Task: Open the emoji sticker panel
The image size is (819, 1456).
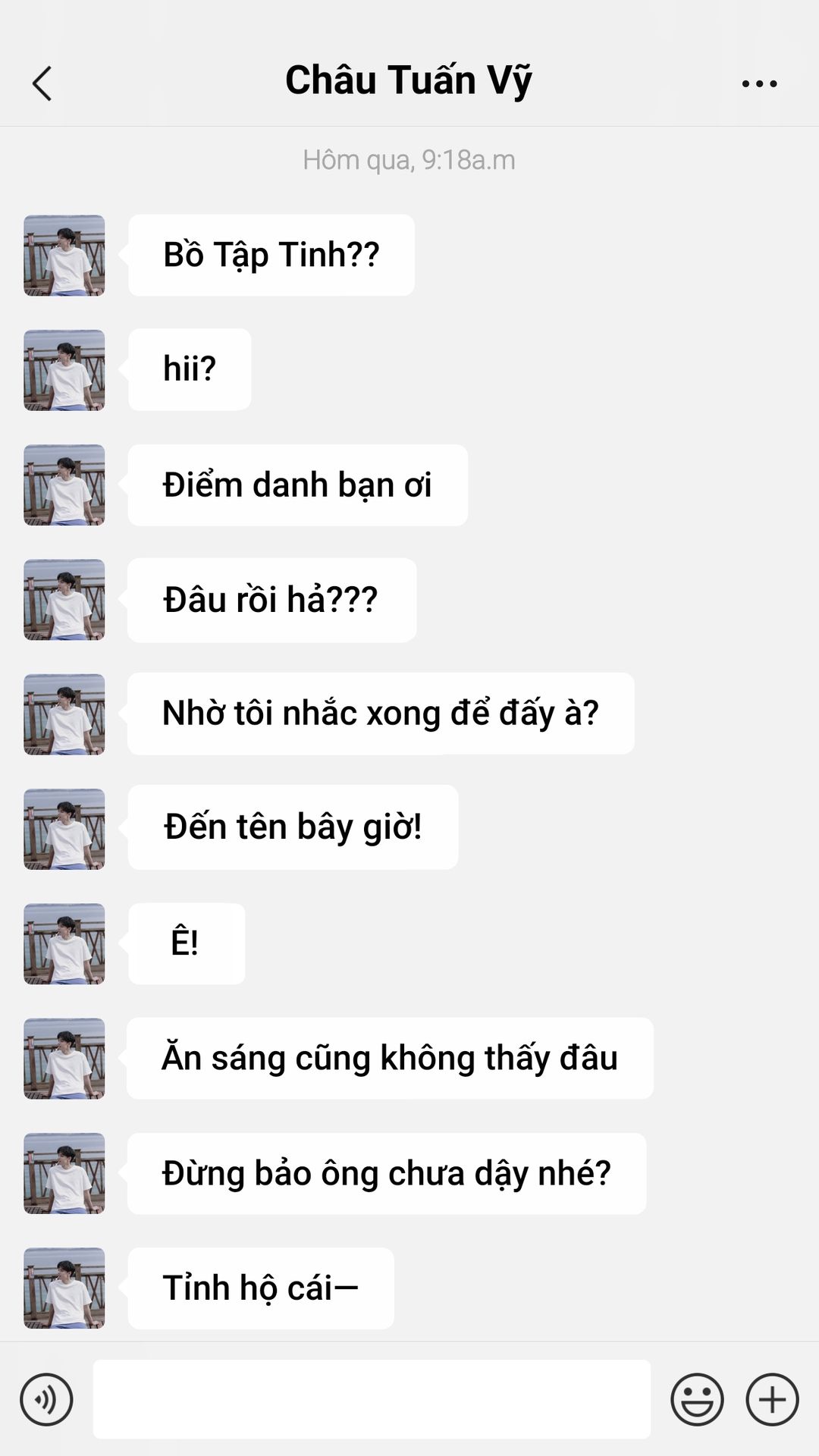Action: (697, 1399)
